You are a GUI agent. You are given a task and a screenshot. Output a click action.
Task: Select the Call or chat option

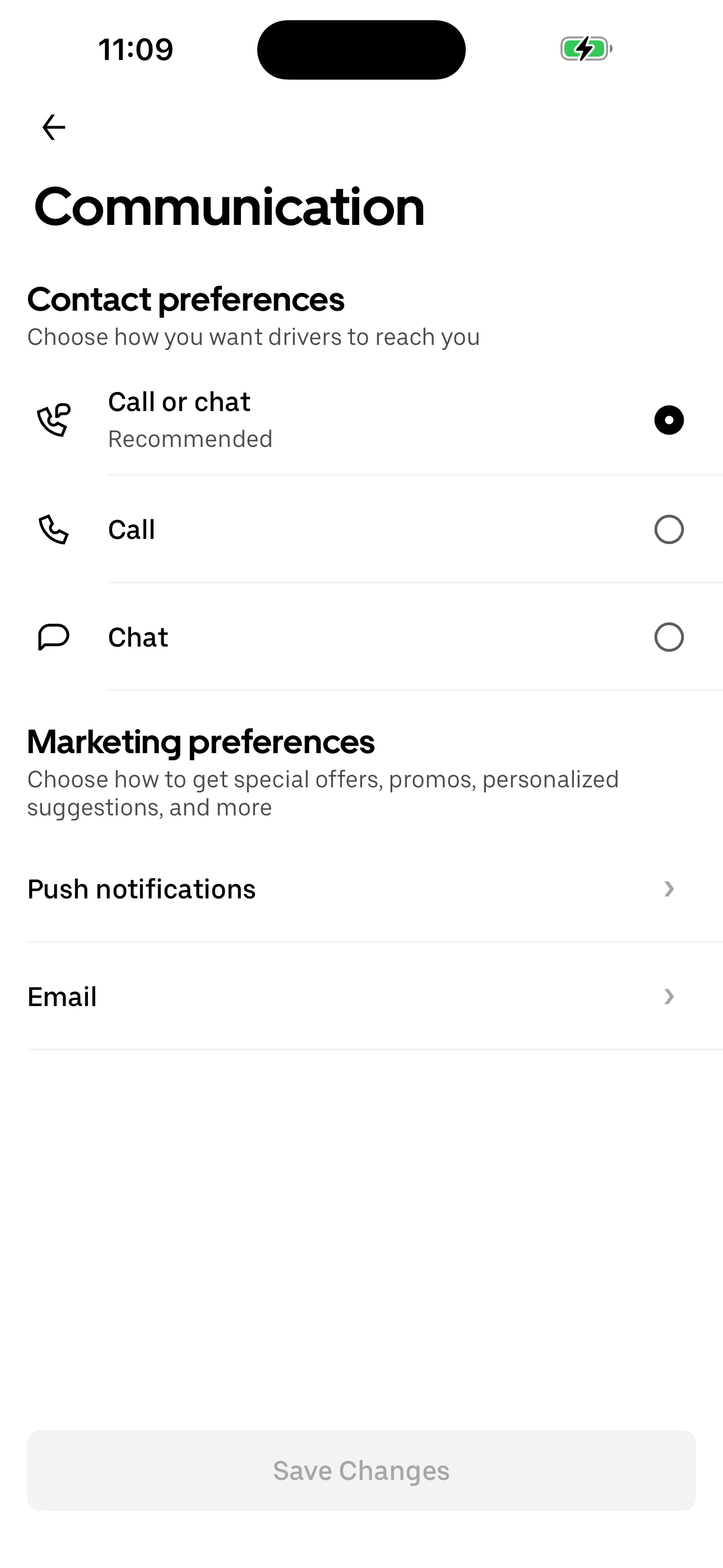pos(668,419)
